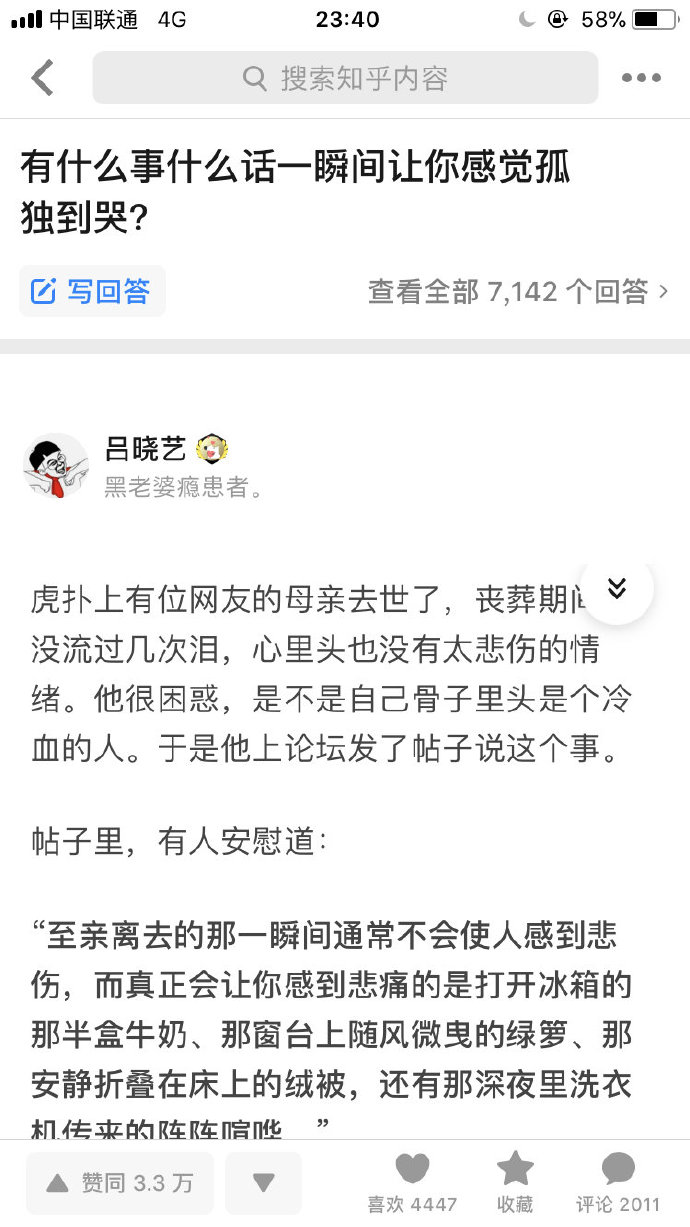Open 吕晓艺's profile avatar
690x1227 pixels.
(x=56, y=466)
